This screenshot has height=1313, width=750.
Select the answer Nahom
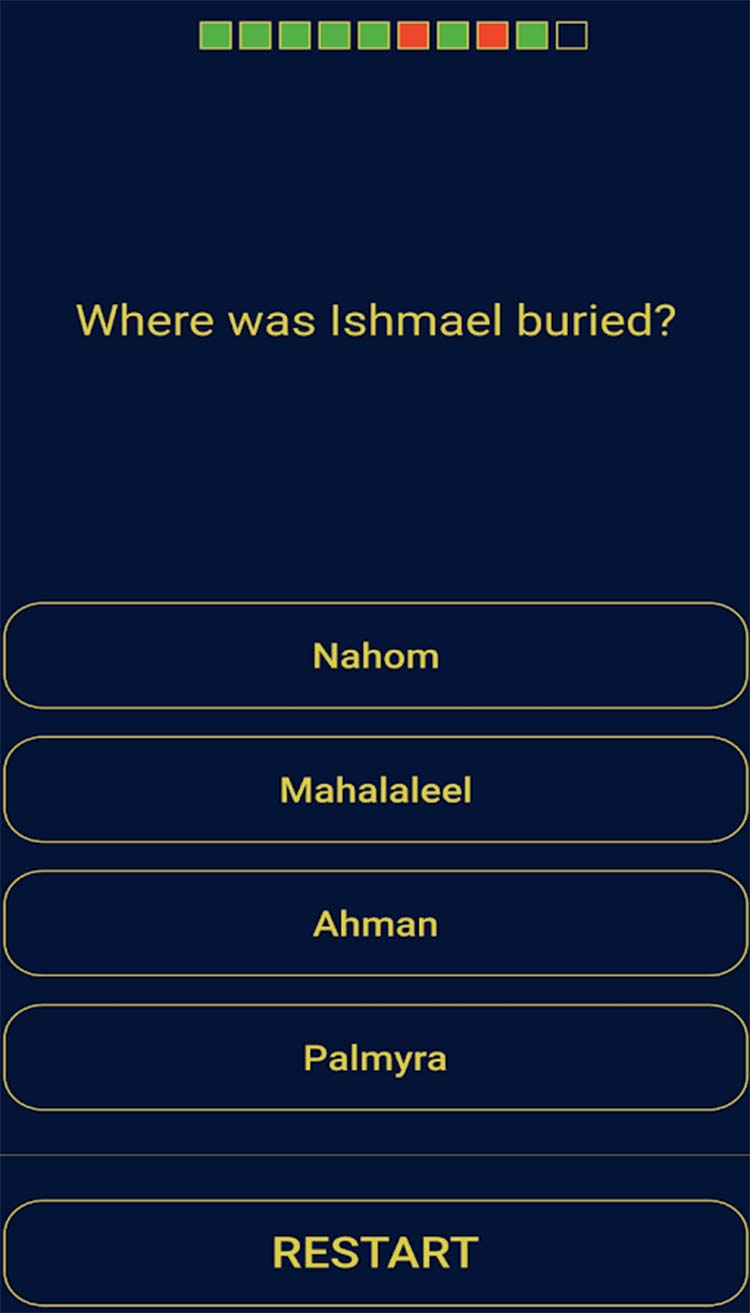point(375,656)
